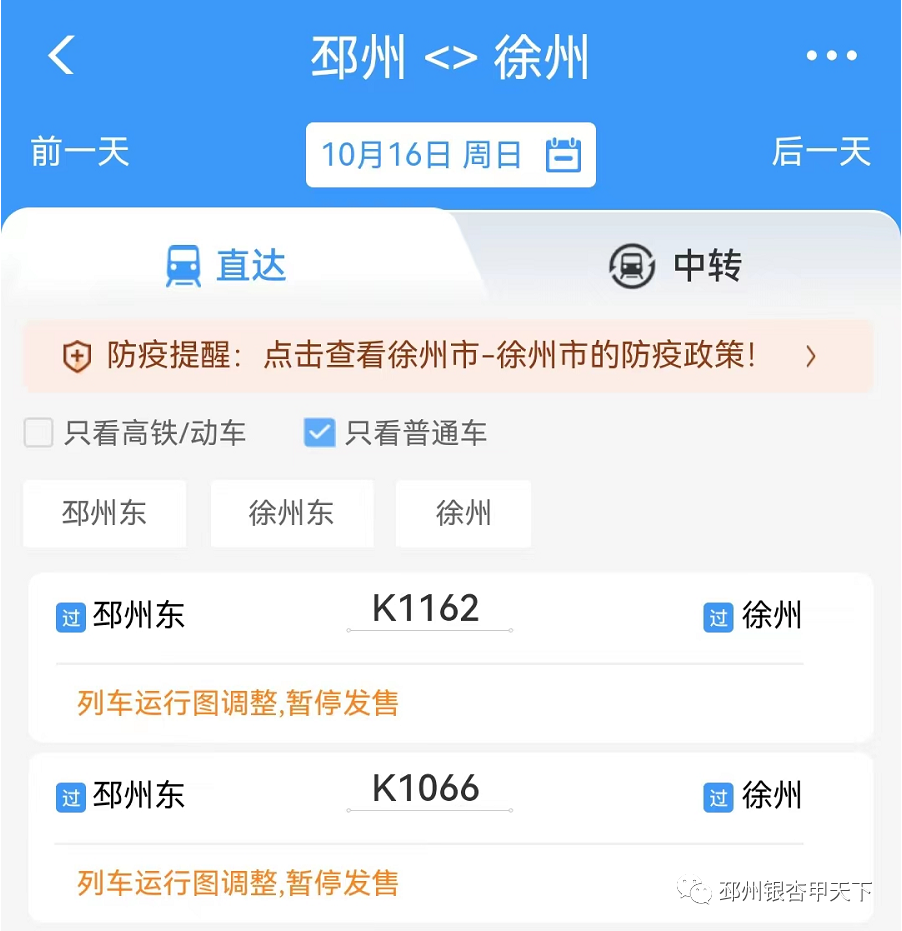
Task: Select the 徐州 station filter chip
Action: click(463, 514)
